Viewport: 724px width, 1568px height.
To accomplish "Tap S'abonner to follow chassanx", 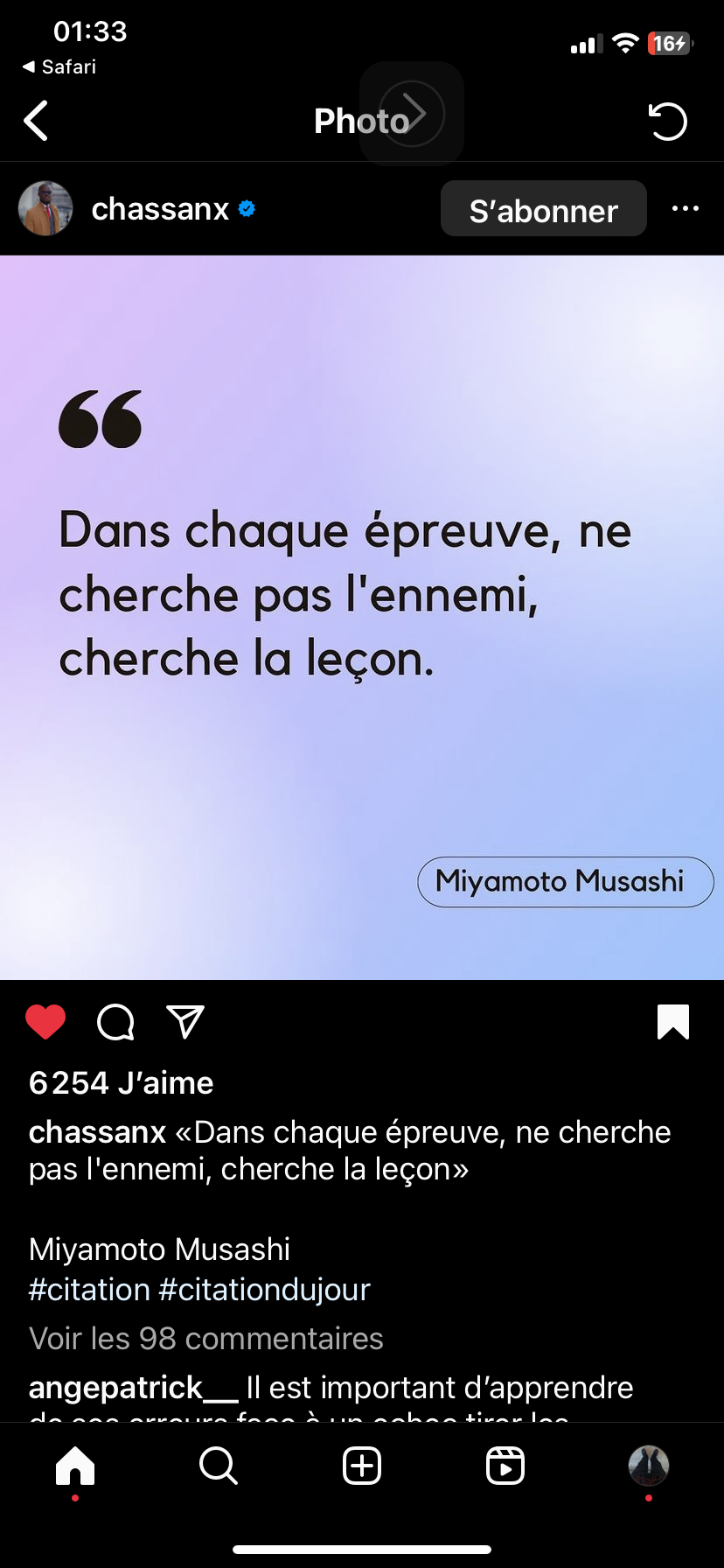I will click(543, 209).
